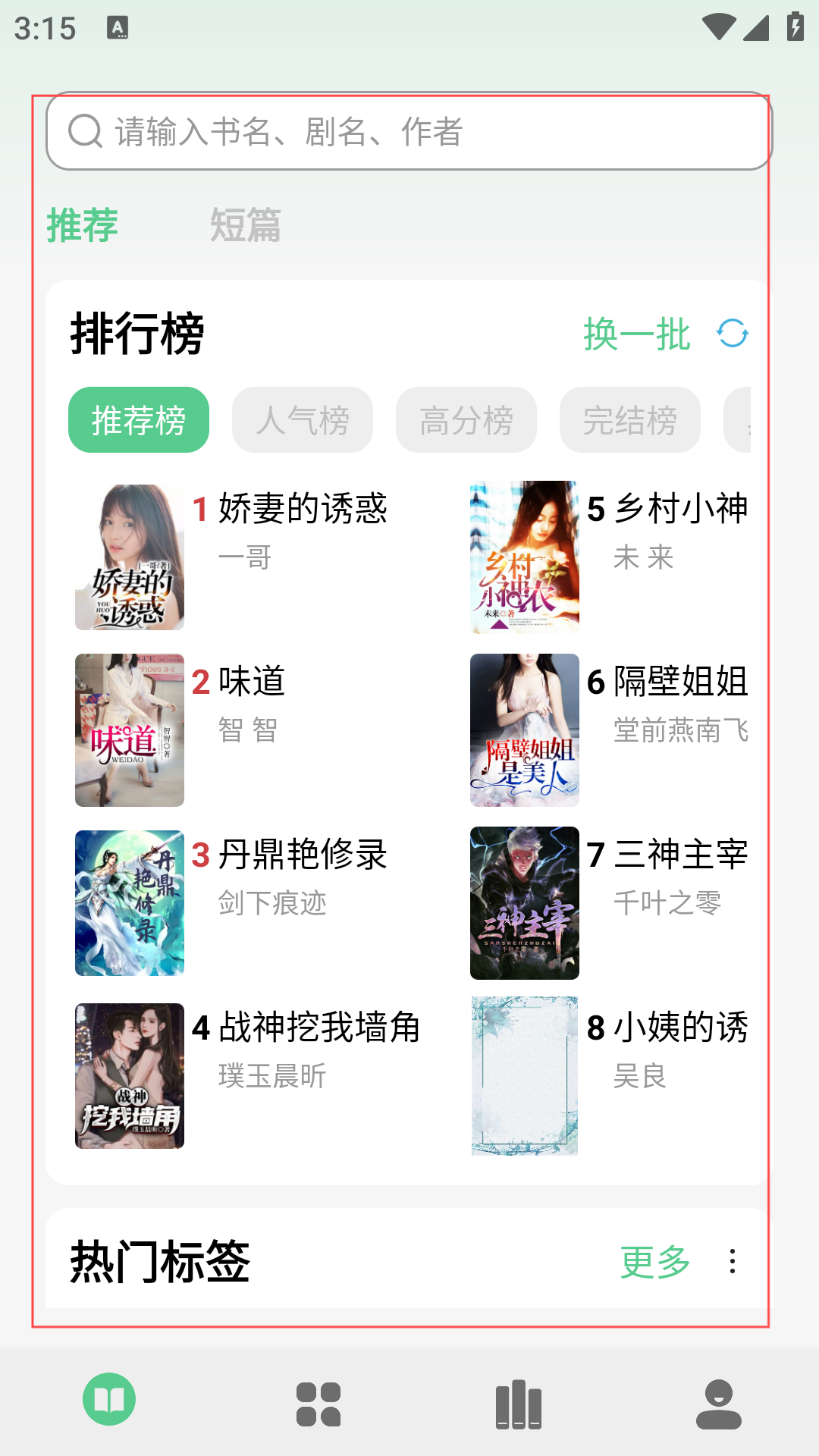Select the 人气榜 chip
The height and width of the screenshot is (1456, 819).
point(302,420)
